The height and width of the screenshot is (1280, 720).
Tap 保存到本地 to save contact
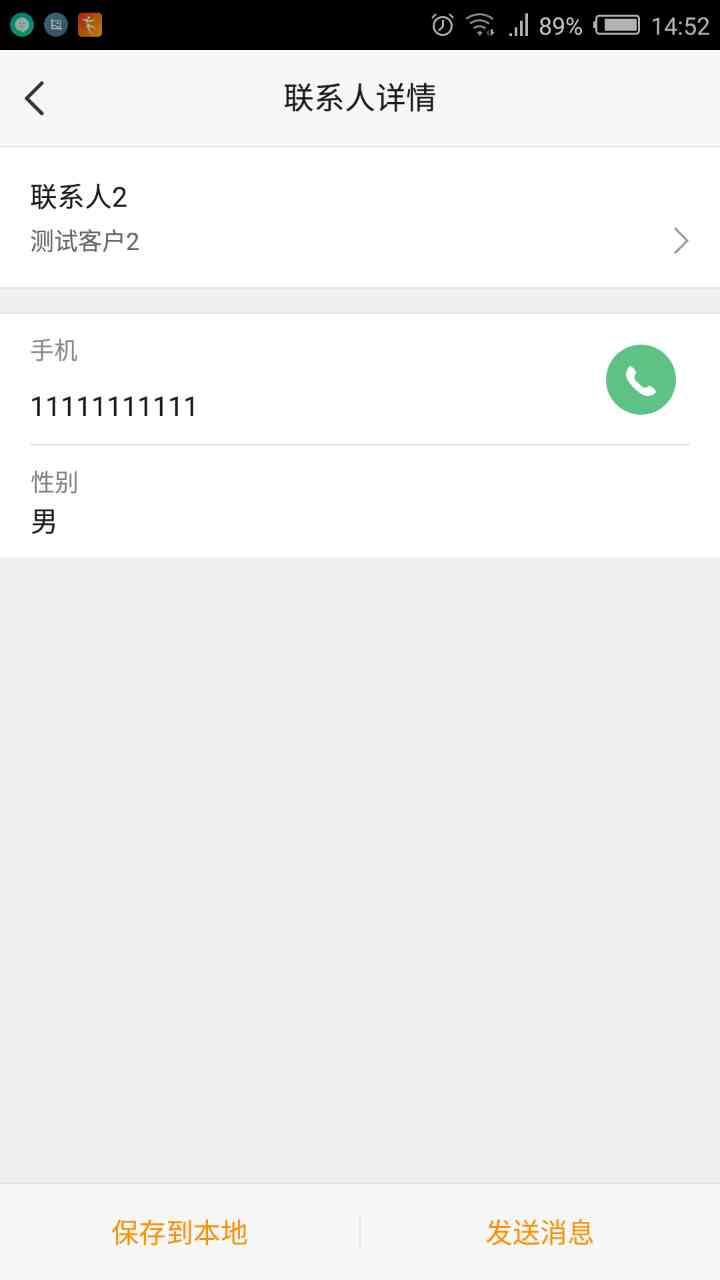180,1232
